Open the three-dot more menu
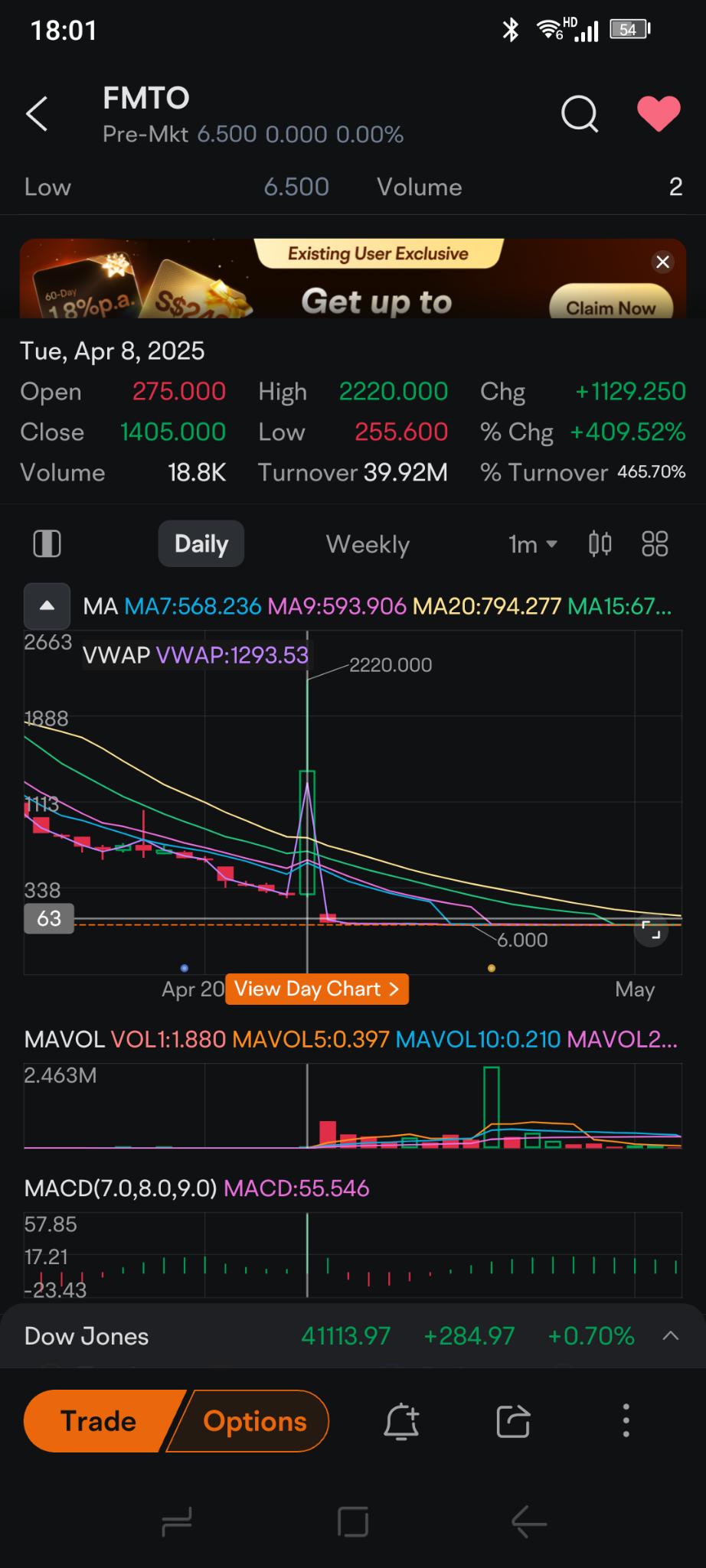This screenshot has width=706, height=1568. (626, 1421)
